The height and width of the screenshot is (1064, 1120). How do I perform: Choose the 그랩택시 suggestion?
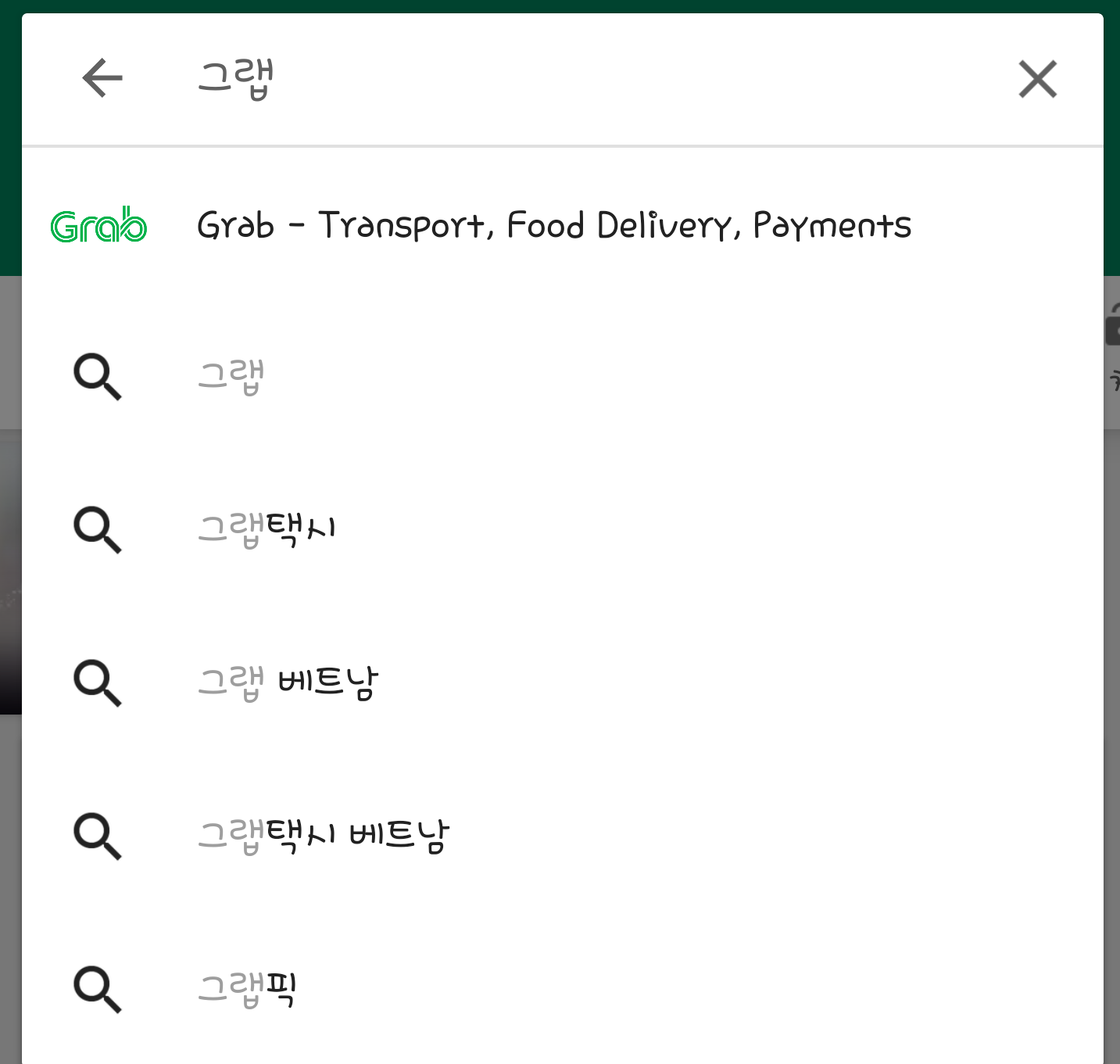click(x=267, y=529)
